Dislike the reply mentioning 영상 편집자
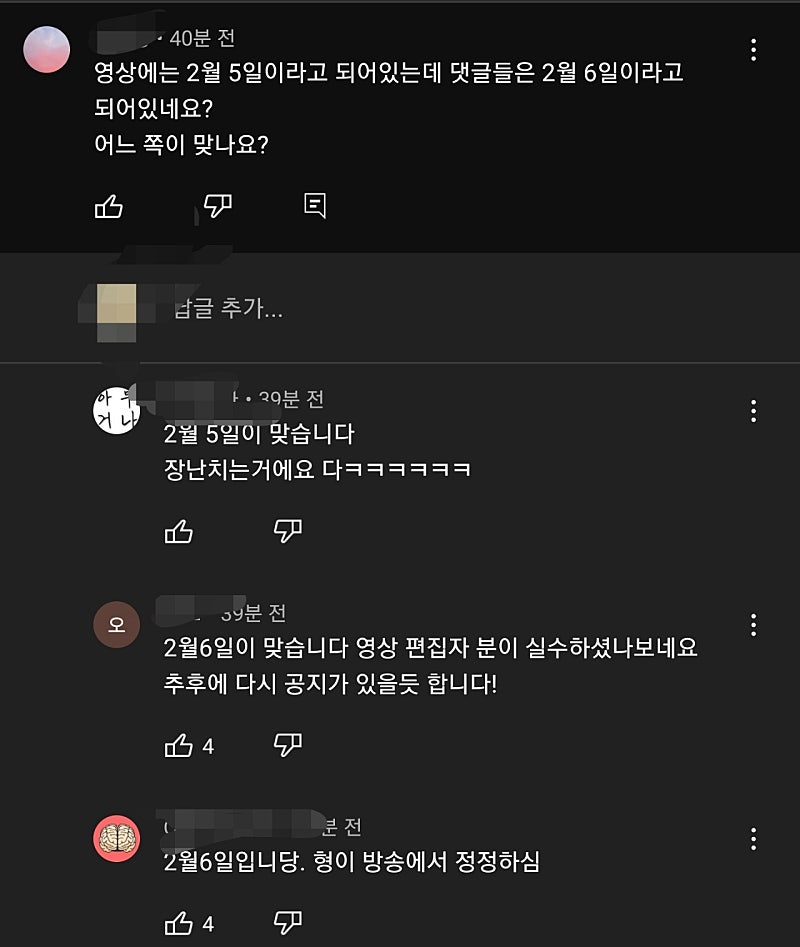This screenshot has width=800, height=947. pos(288,745)
